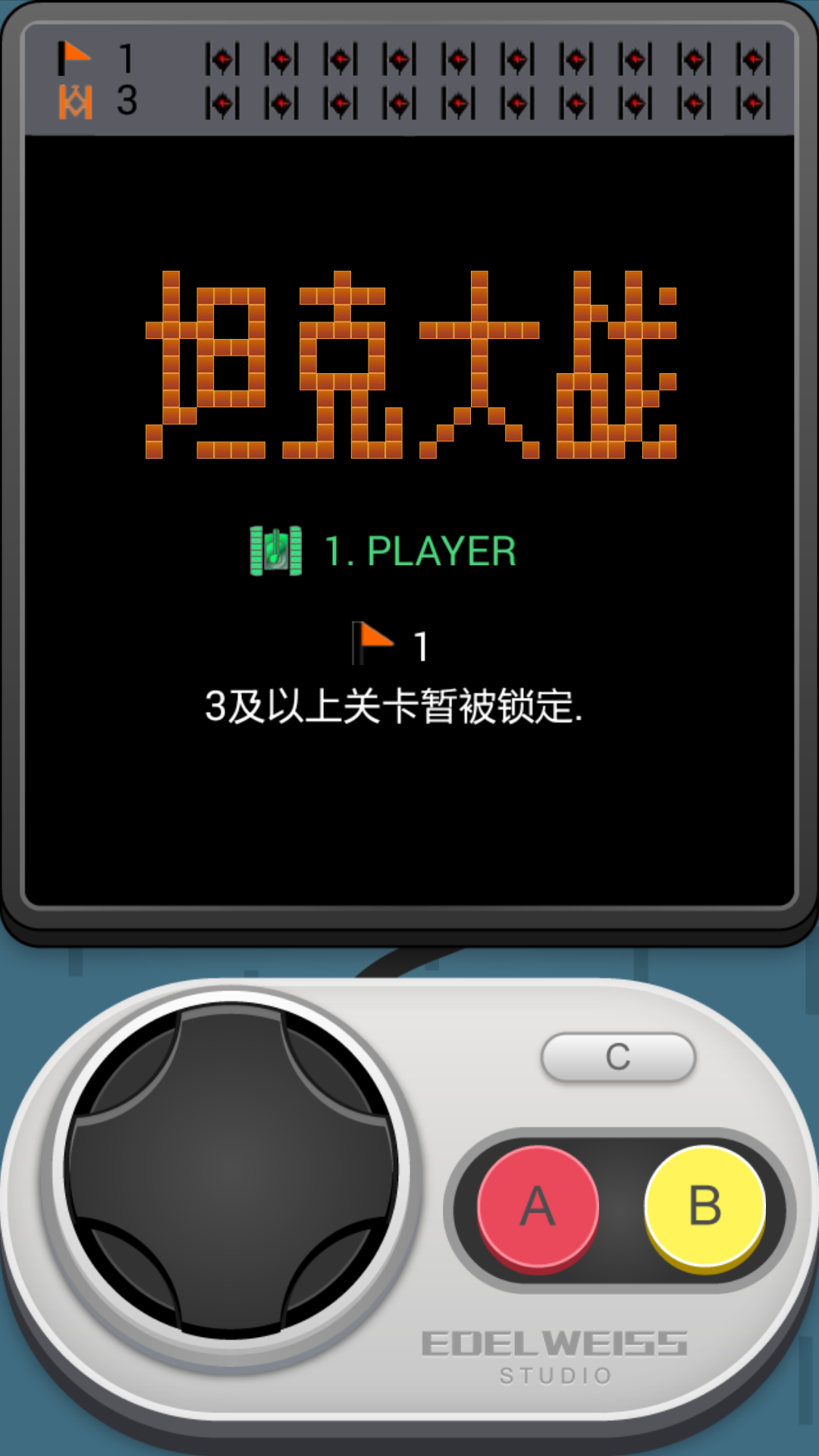Tap the directional pad

coord(231,1170)
